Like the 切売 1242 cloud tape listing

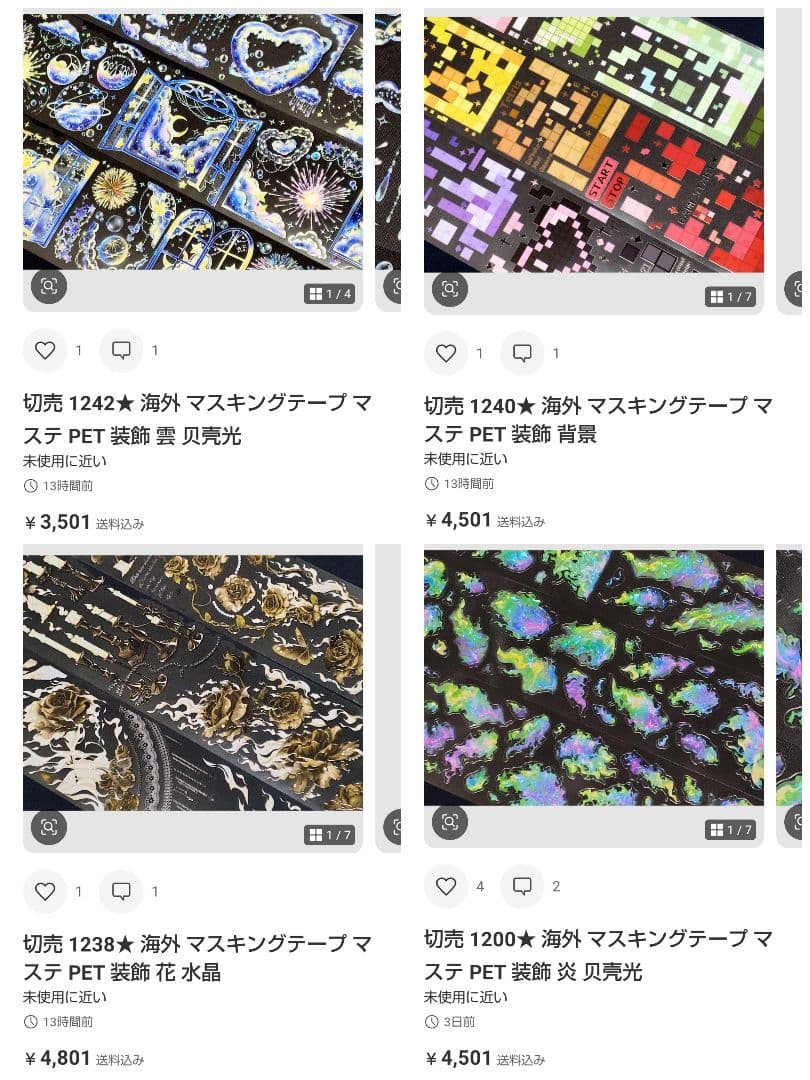coord(45,350)
